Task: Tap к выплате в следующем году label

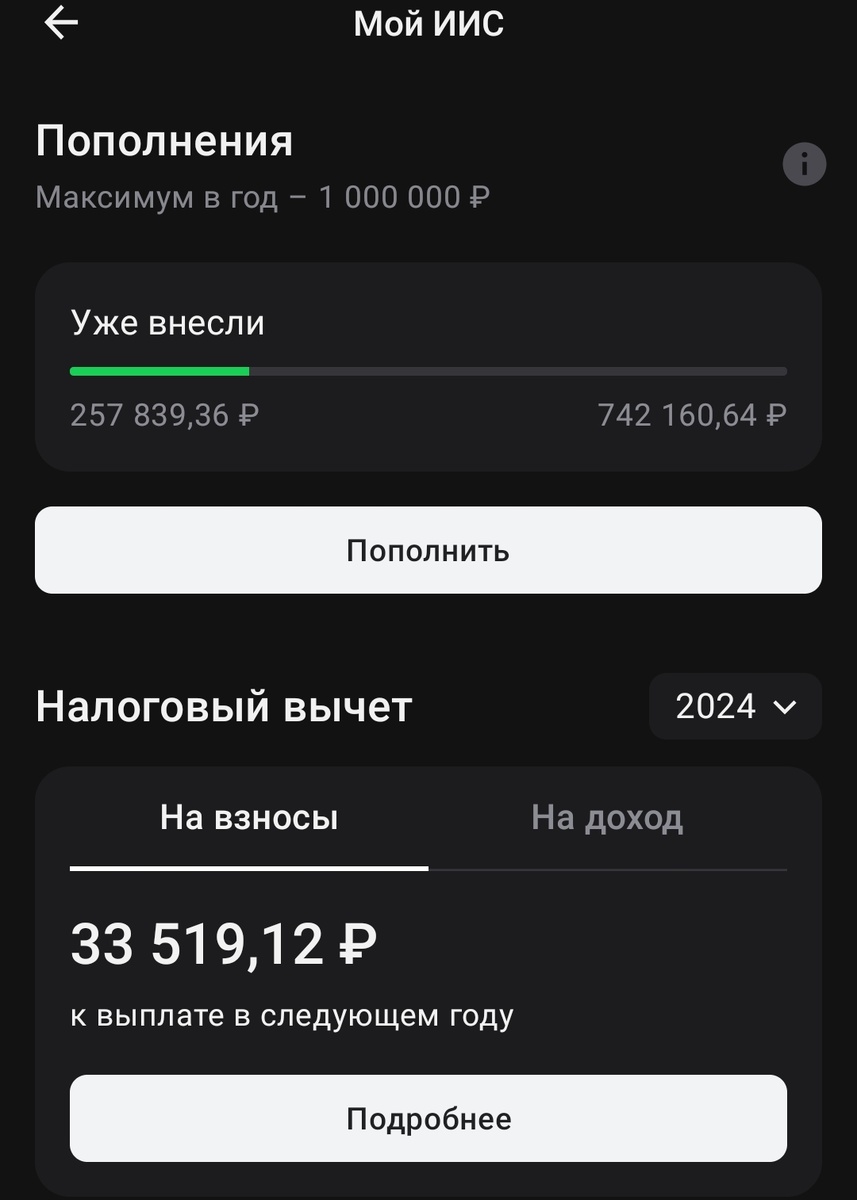Action: pos(290,1014)
